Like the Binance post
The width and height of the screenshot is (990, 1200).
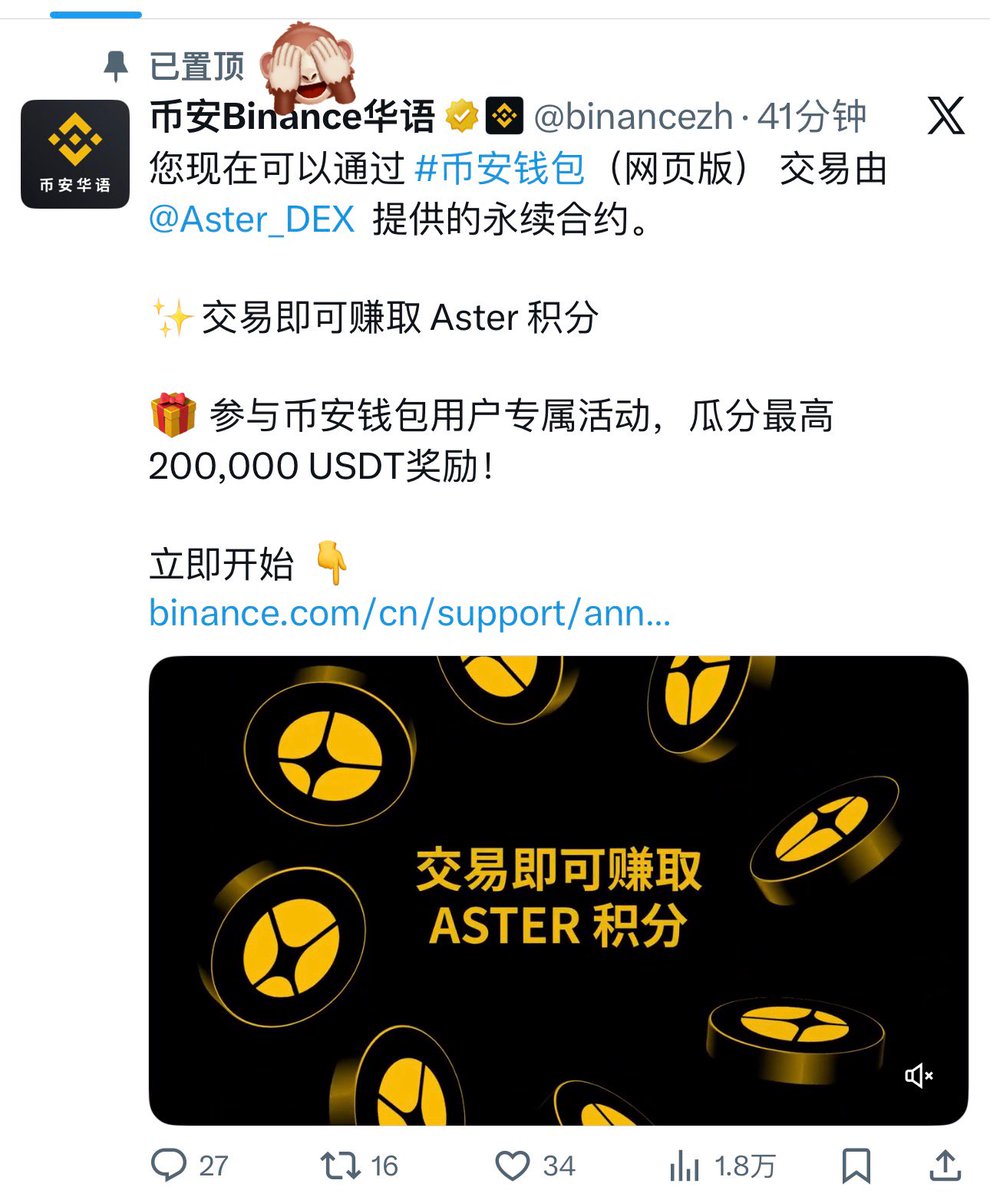(513, 1165)
